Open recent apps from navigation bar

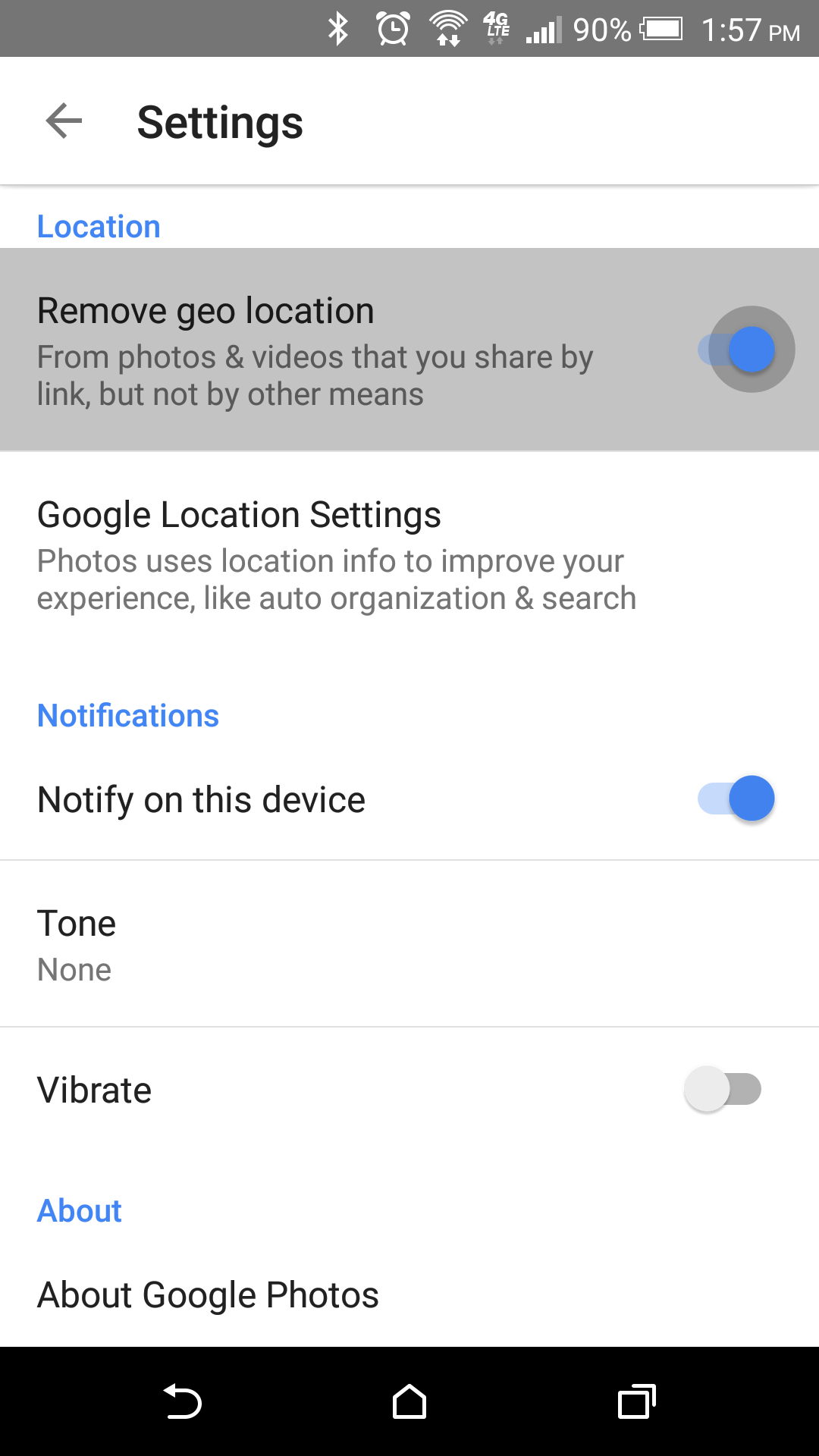point(637,1401)
